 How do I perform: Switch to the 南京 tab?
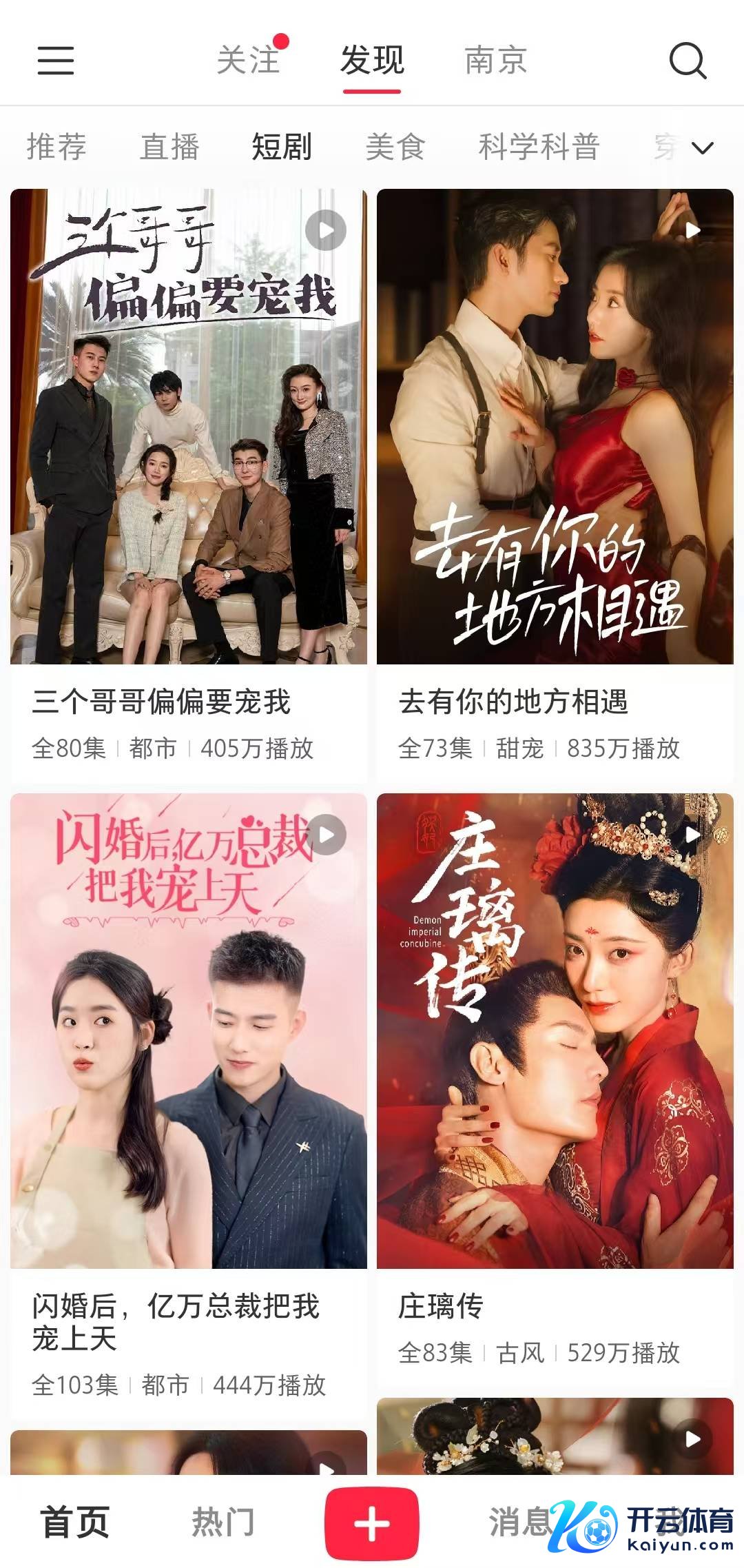click(495, 61)
